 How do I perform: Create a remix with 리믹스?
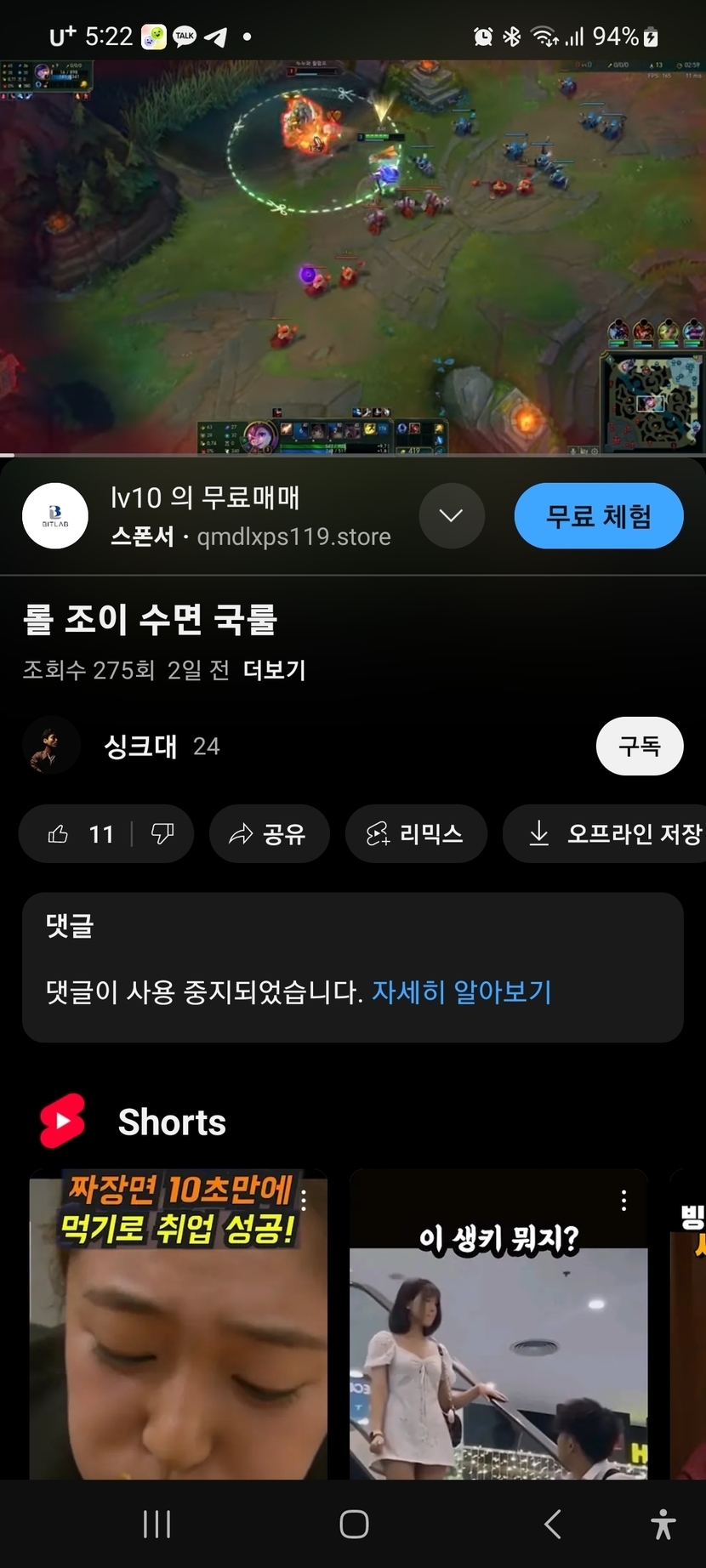(415, 834)
